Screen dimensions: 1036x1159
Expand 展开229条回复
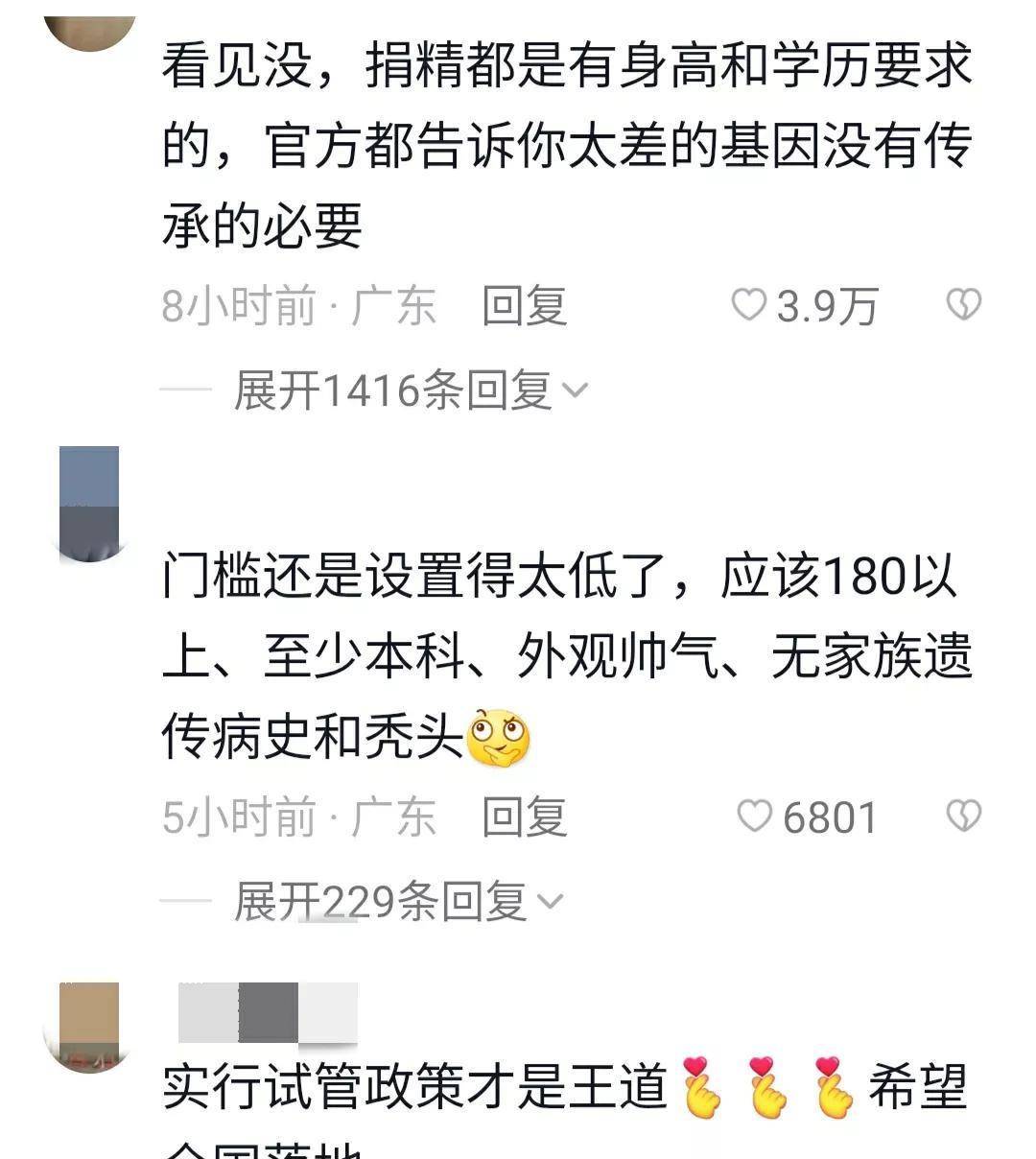tap(398, 901)
